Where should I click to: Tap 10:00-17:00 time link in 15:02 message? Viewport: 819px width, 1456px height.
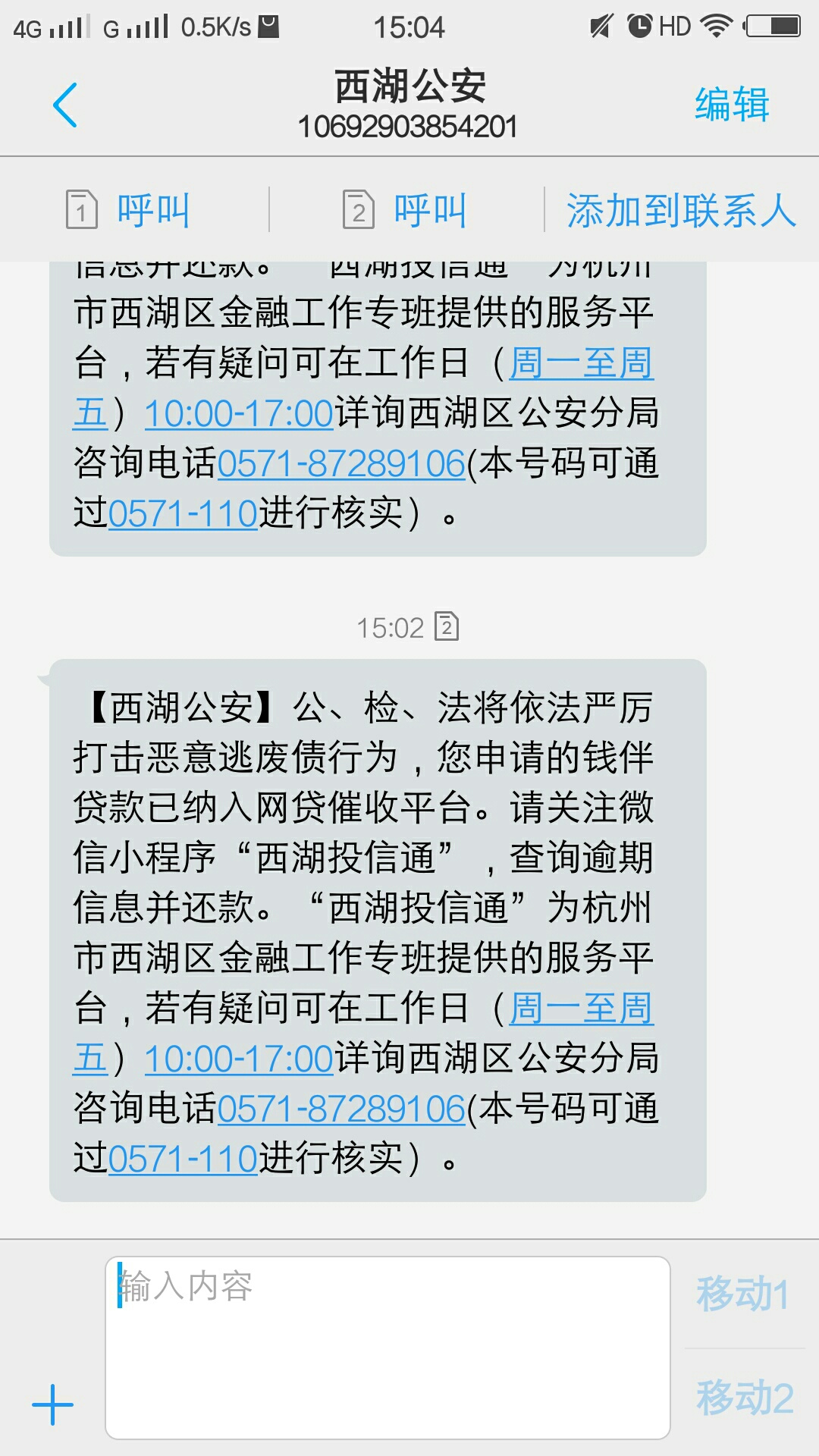pos(239,1059)
